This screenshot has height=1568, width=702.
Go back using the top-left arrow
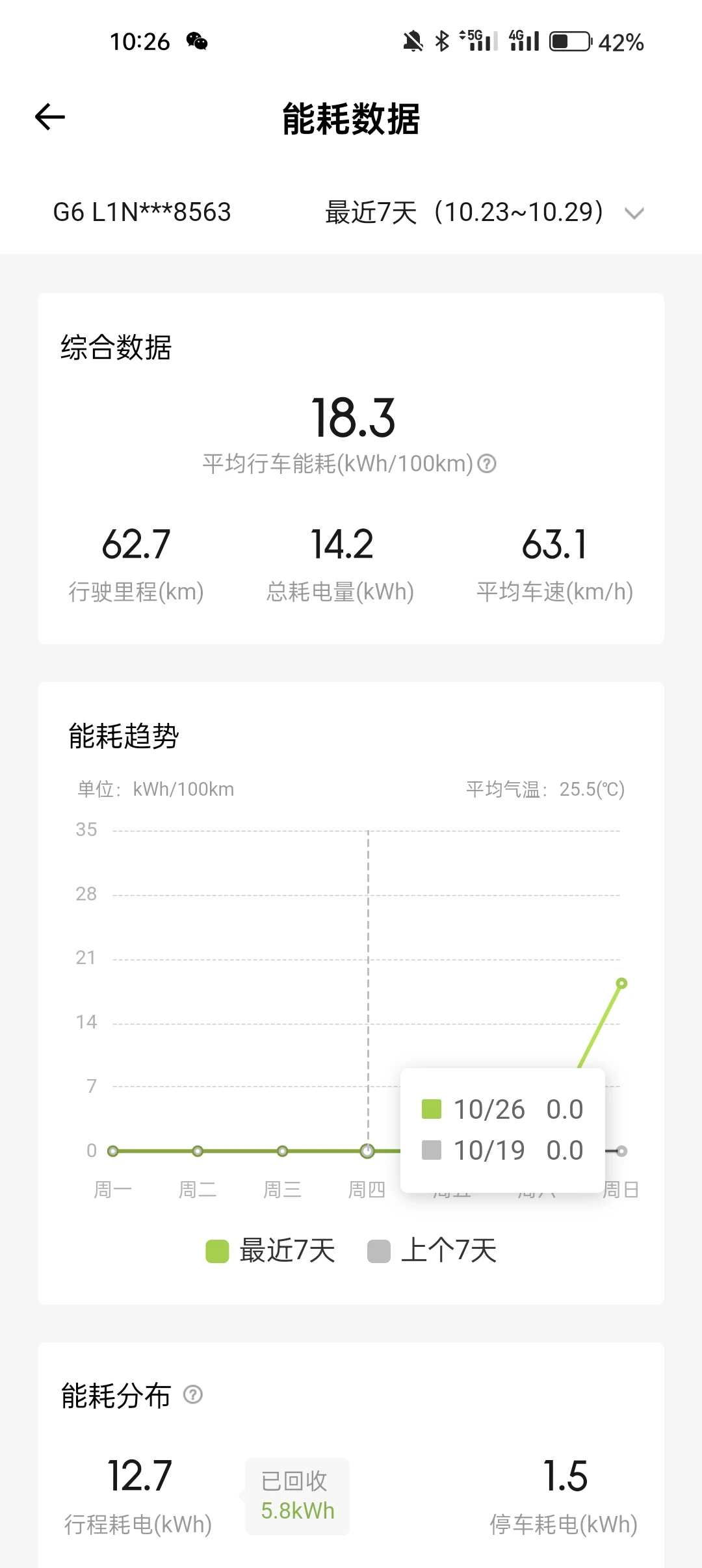(50, 117)
